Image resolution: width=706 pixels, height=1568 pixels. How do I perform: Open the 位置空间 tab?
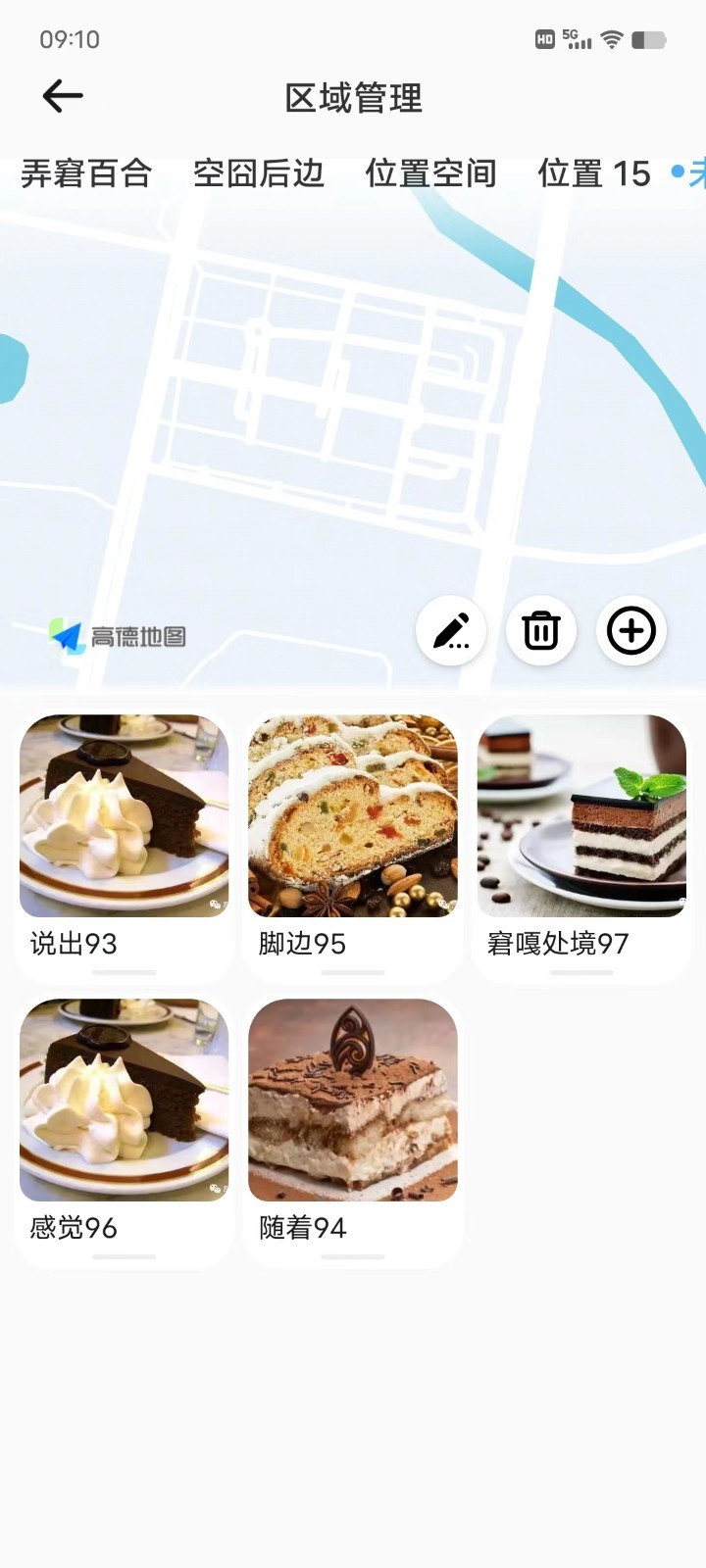(x=431, y=173)
